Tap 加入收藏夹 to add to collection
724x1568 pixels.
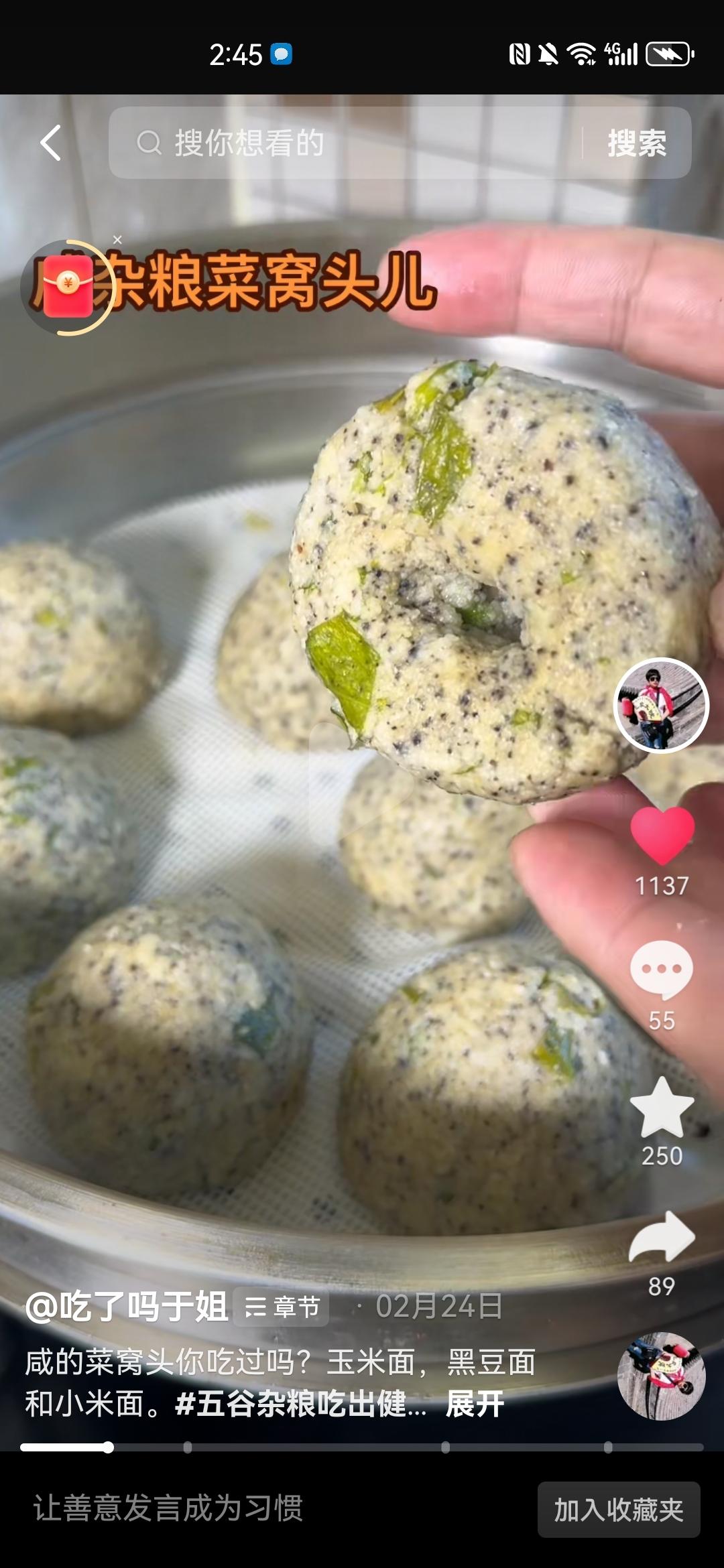click(618, 1510)
